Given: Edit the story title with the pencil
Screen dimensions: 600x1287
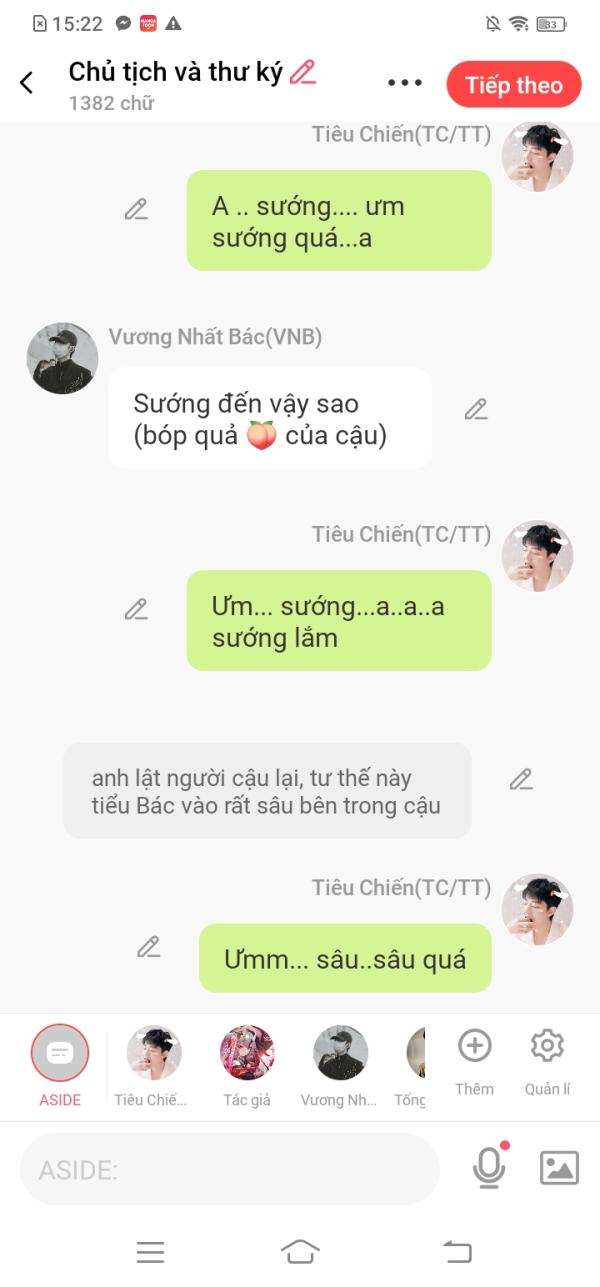Looking at the screenshot, I should pyautogui.click(x=302, y=72).
